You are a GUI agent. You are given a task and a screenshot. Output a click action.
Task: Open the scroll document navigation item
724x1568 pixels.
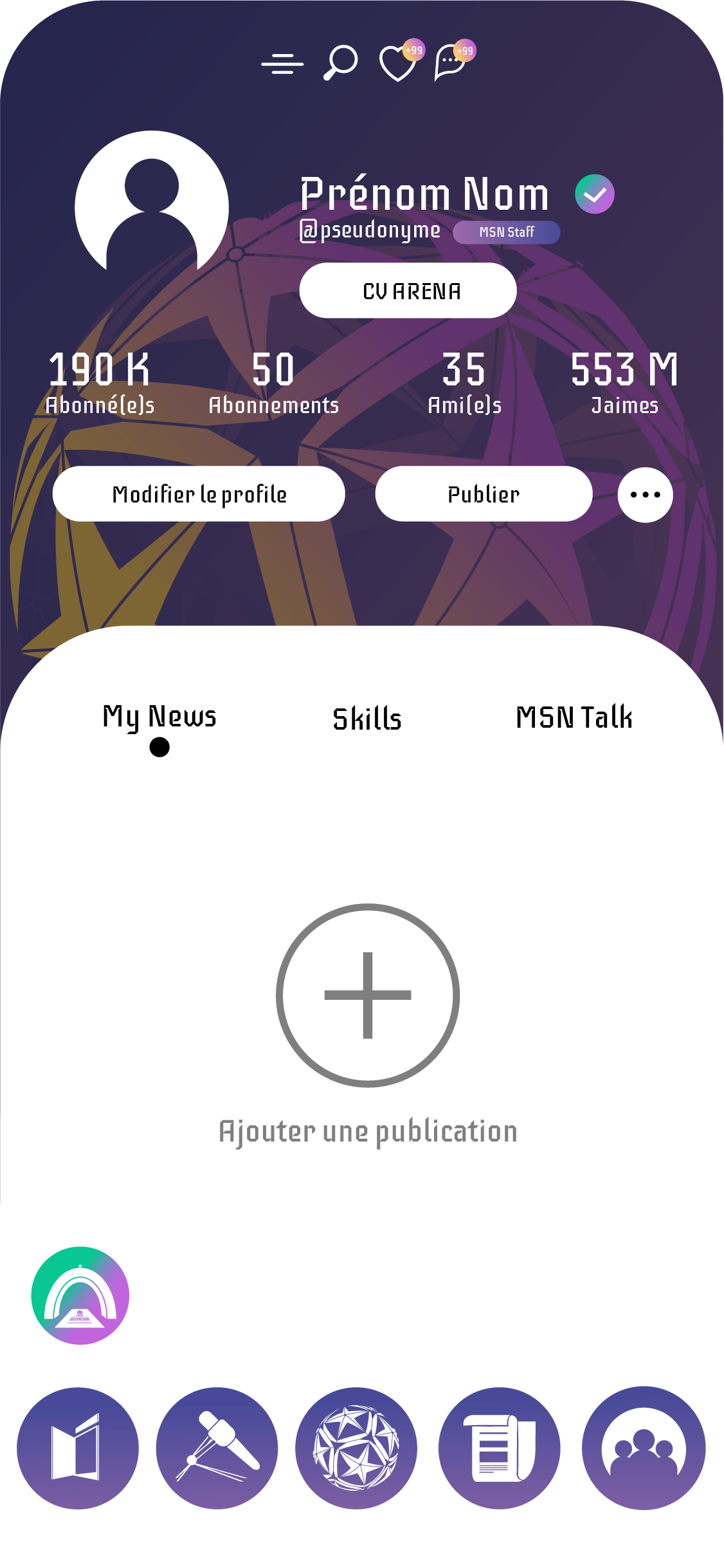[x=500, y=1448]
